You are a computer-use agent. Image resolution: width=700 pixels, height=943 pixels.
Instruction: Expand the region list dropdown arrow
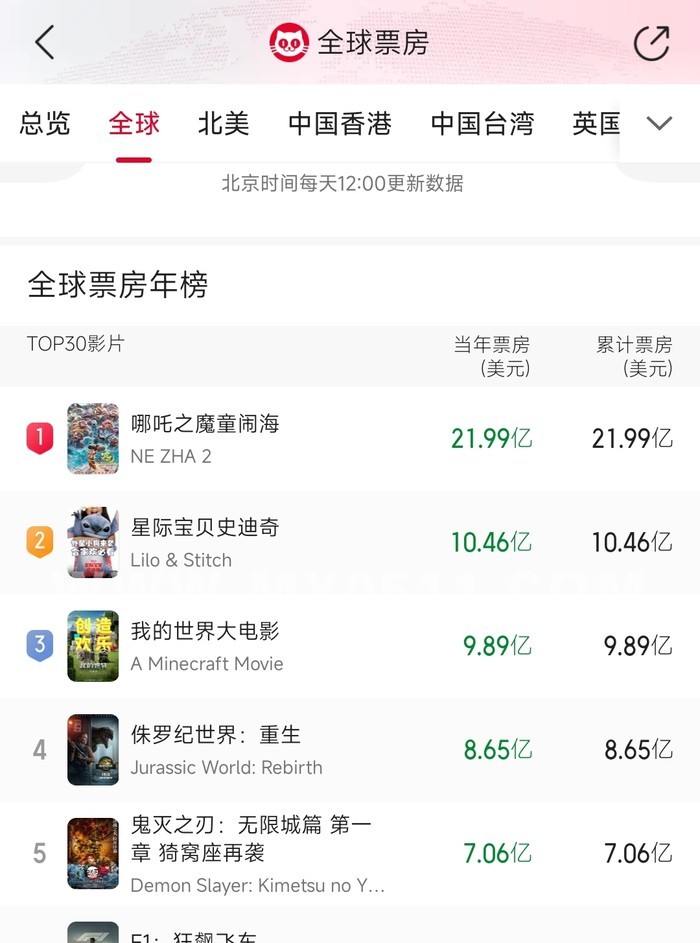point(659,124)
